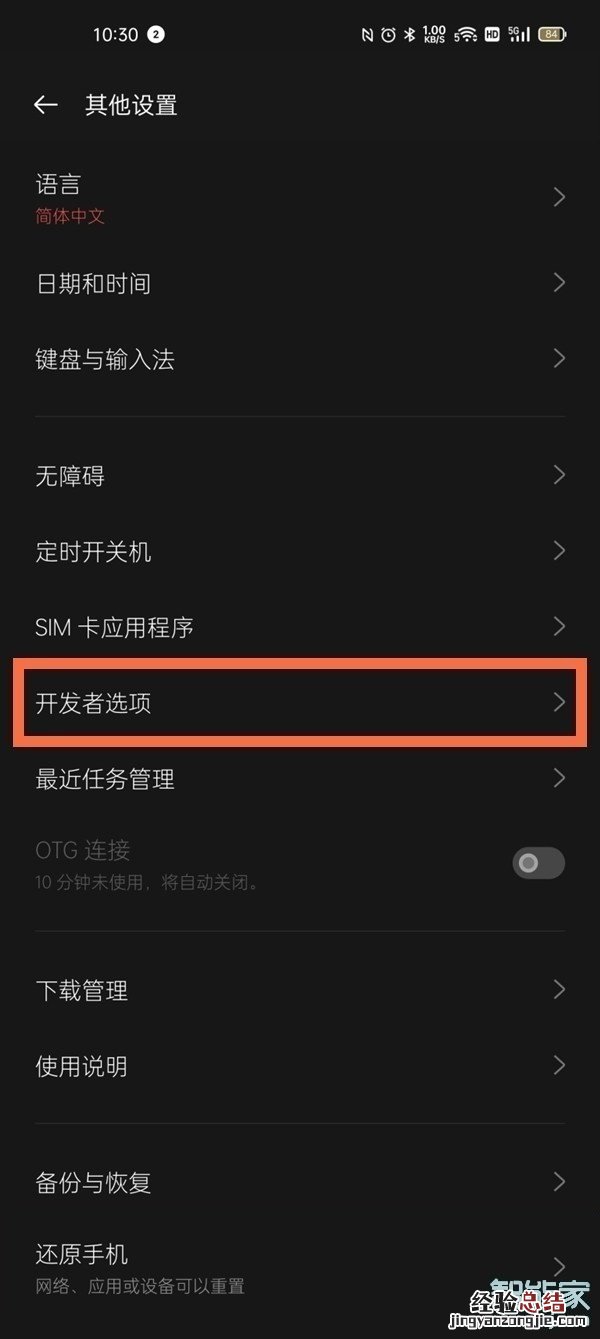Open 使用说明
600x1339 pixels.
click(x=300, y=1066)
